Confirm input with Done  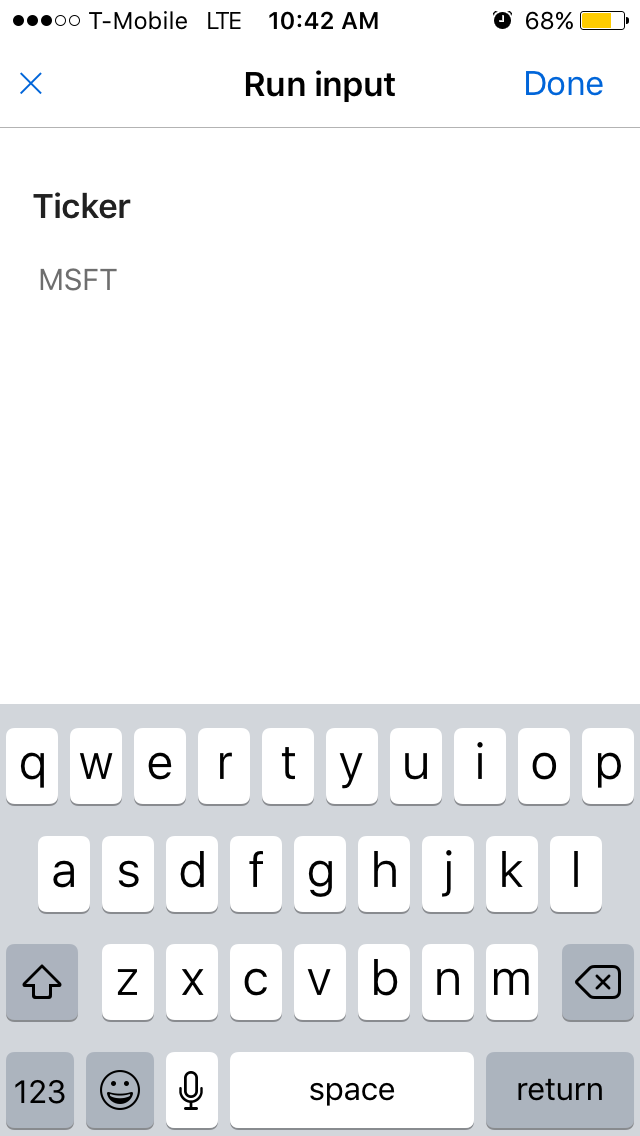point(563,84)
